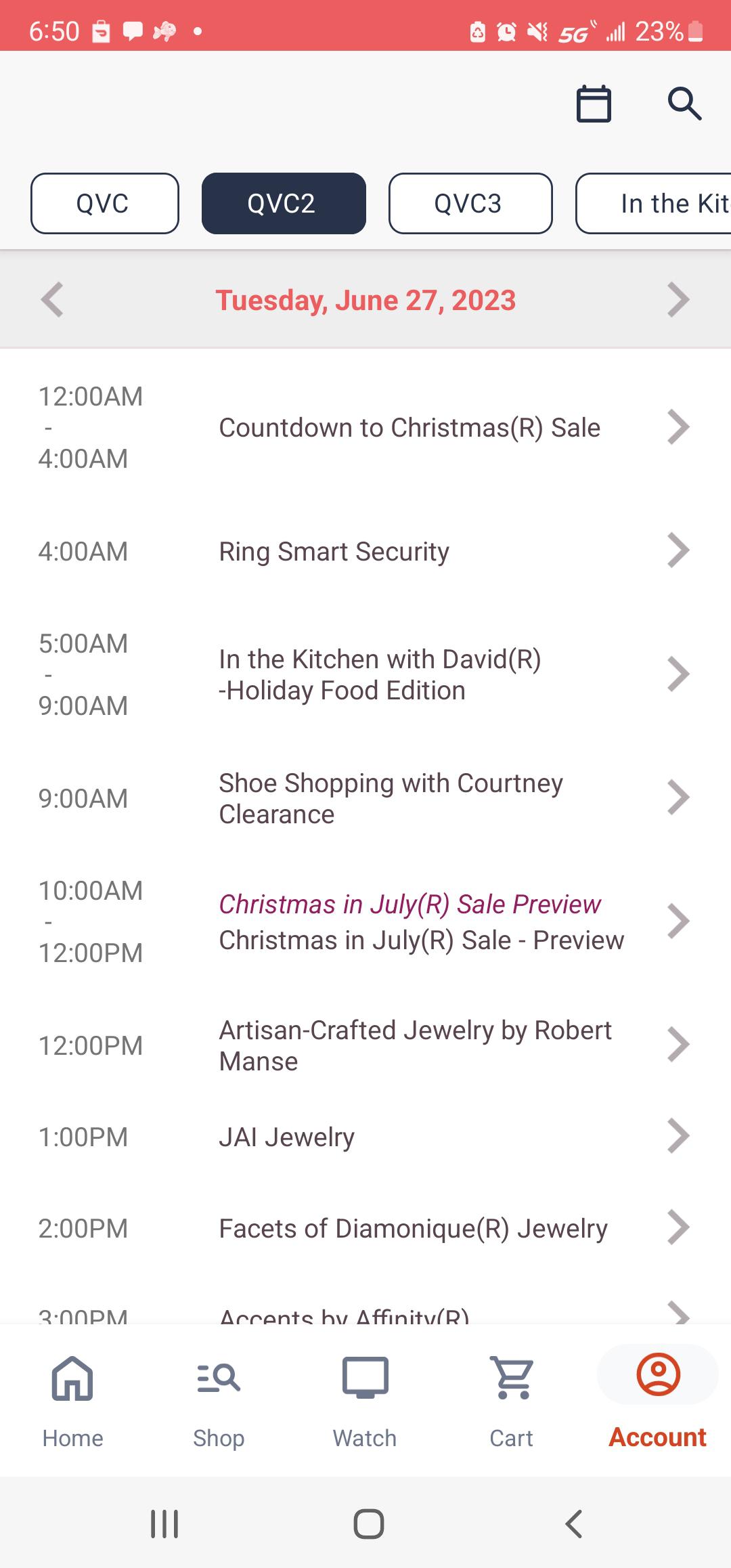Open the Shop section icon
Image resolution: width=731 pixels, height=1568 pixels.
tap(218, 1395)
